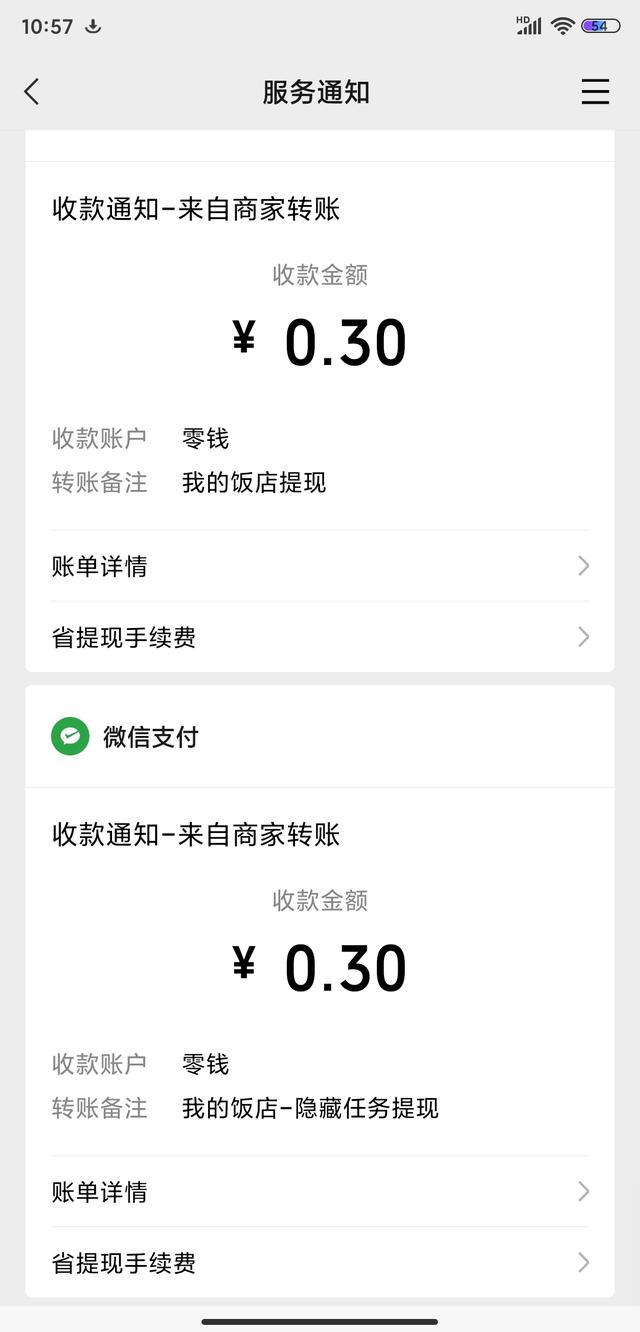View 账单详情 for the 隐藏任务提现 transfer
The width and height of the screenshot is (640, 1332).
pos(320,1191)
